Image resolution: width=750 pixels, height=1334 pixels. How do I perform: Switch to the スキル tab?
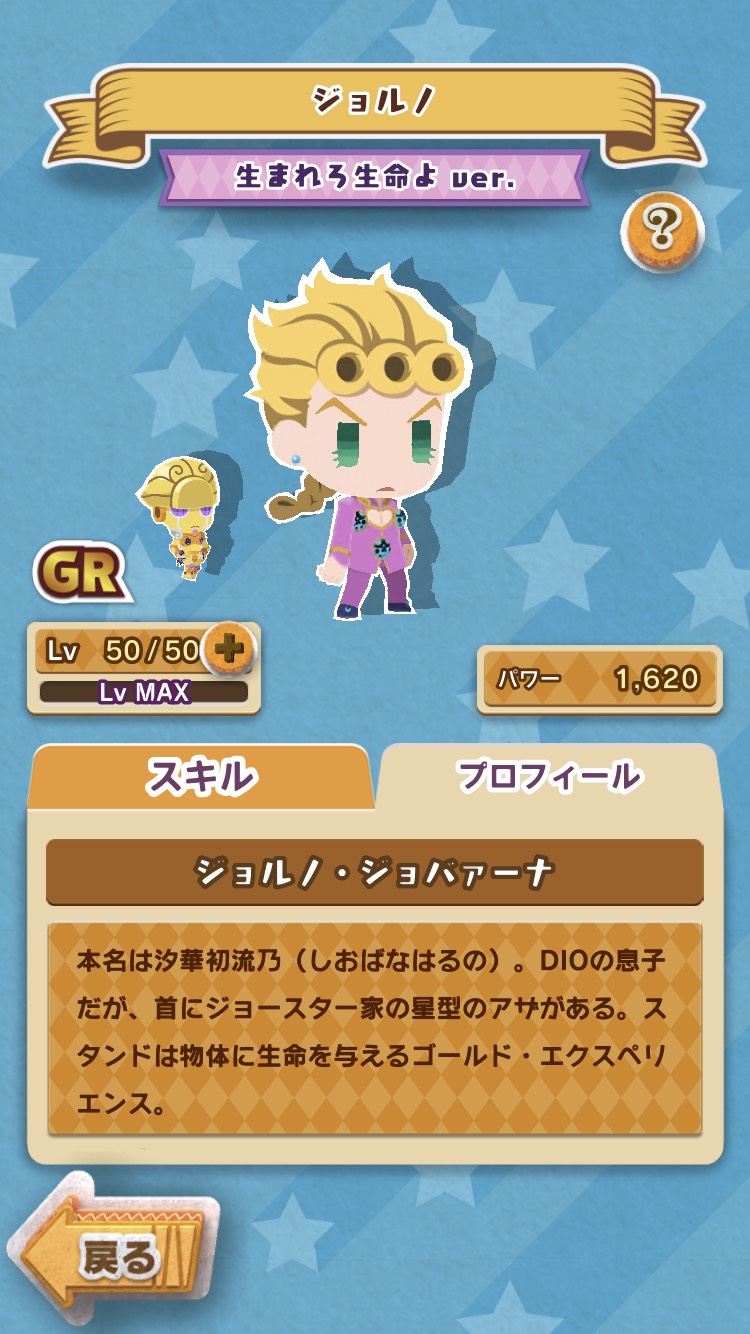201,777
